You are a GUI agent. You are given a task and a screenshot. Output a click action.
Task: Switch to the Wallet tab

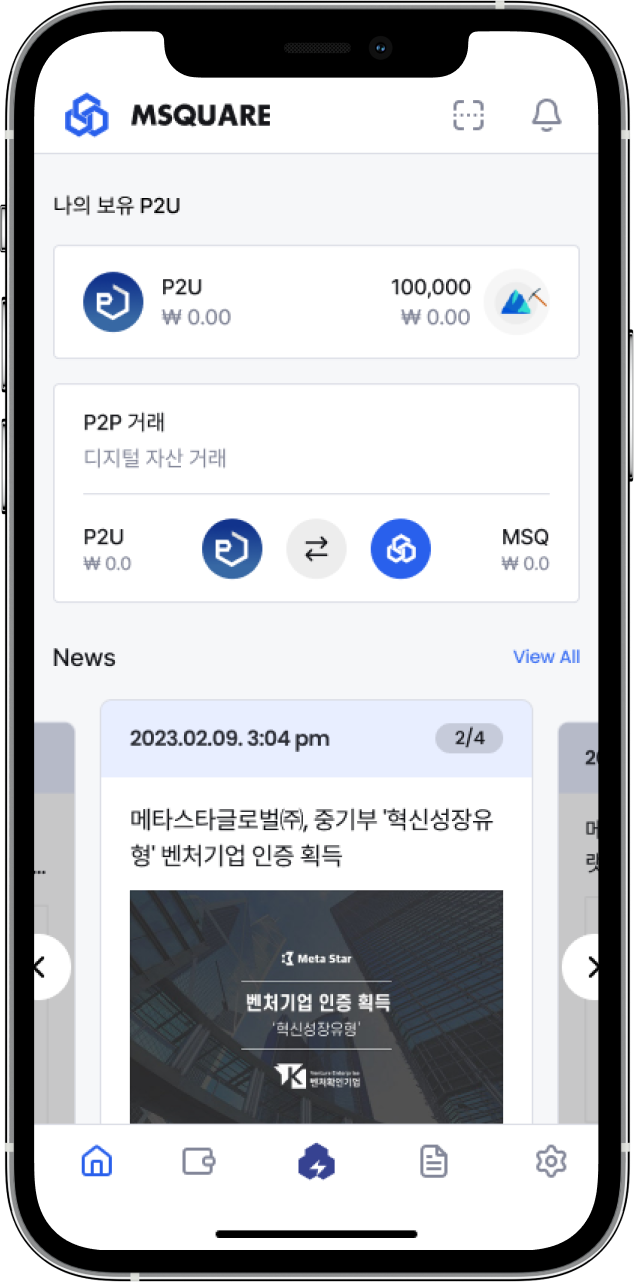pos(199,1161)
